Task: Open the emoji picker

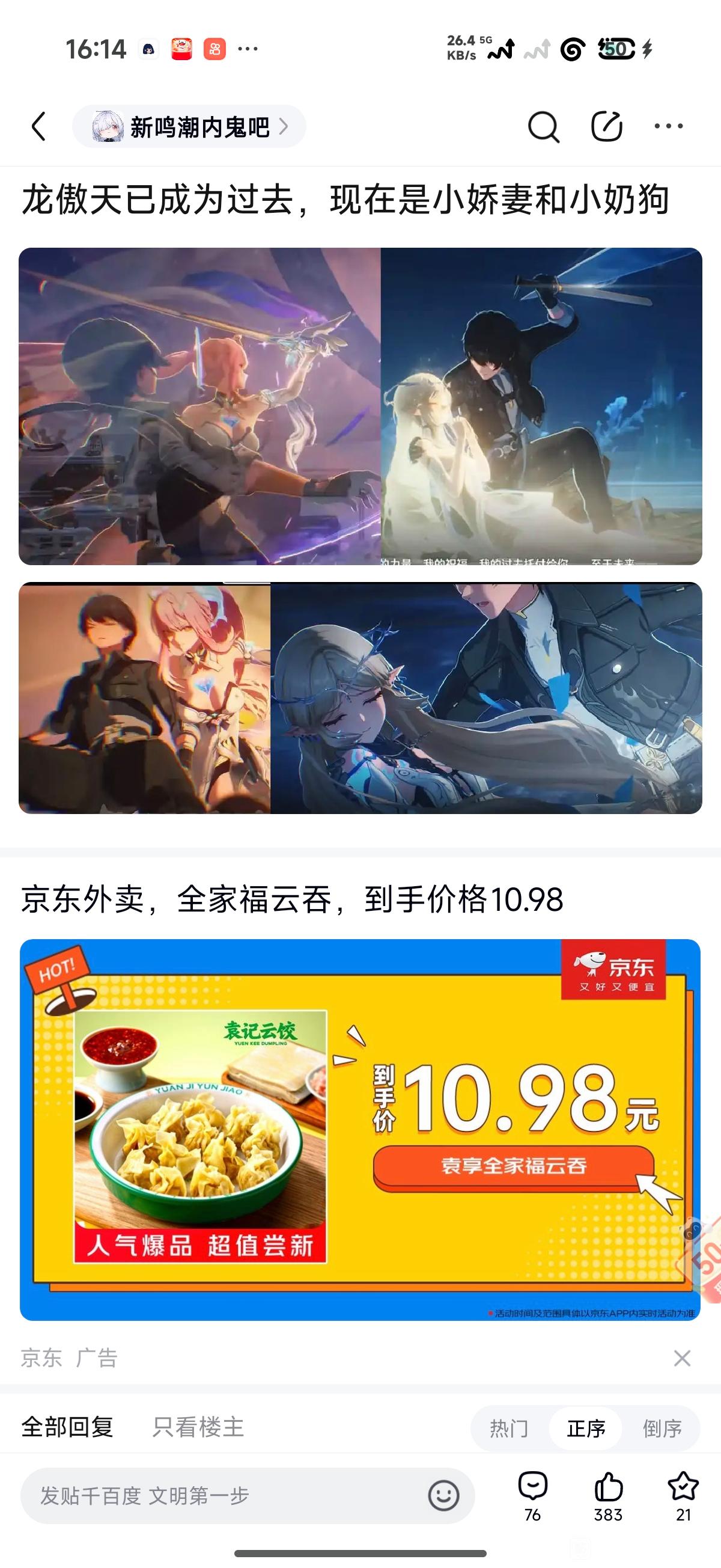Action: 443,1496
